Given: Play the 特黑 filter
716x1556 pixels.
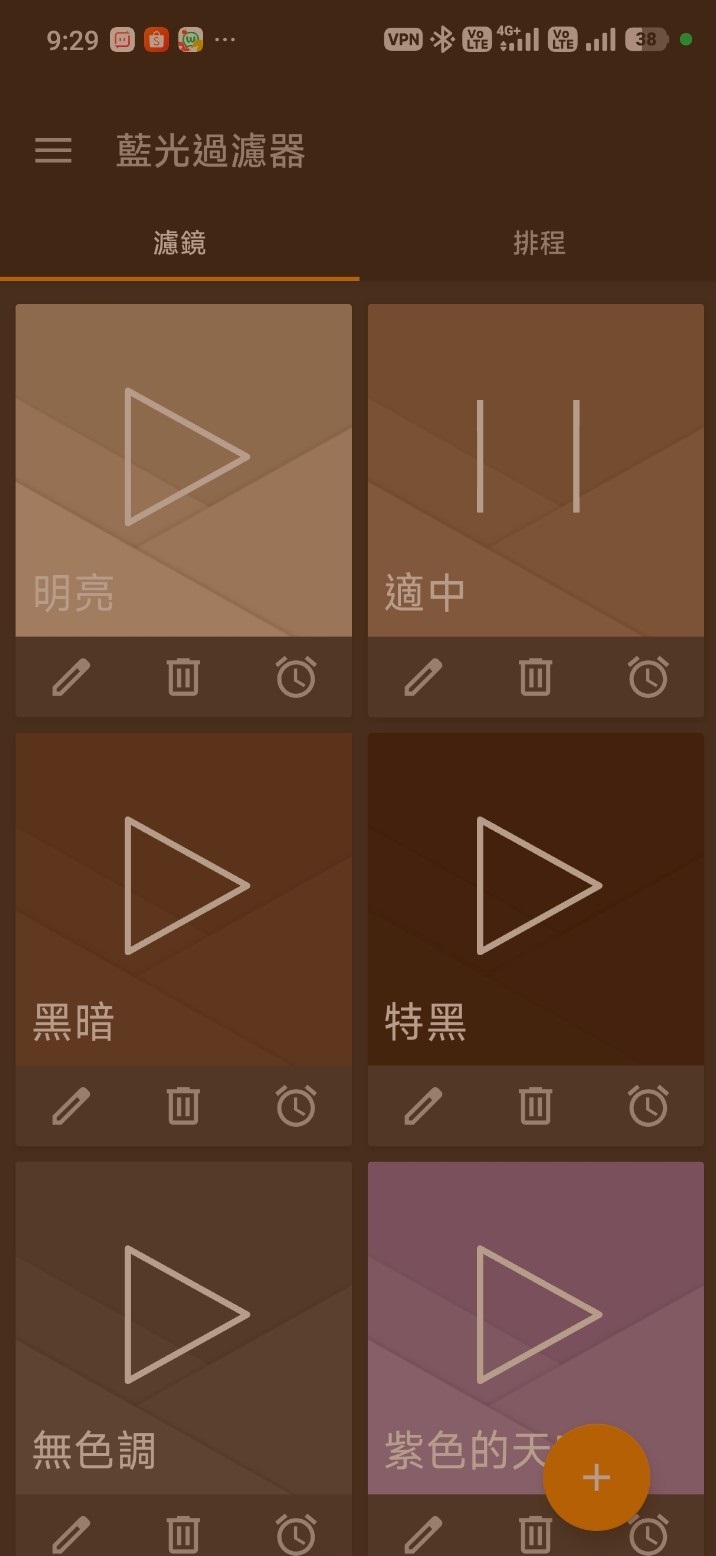Looking at the screenshot, I should [x=537, y=885].
